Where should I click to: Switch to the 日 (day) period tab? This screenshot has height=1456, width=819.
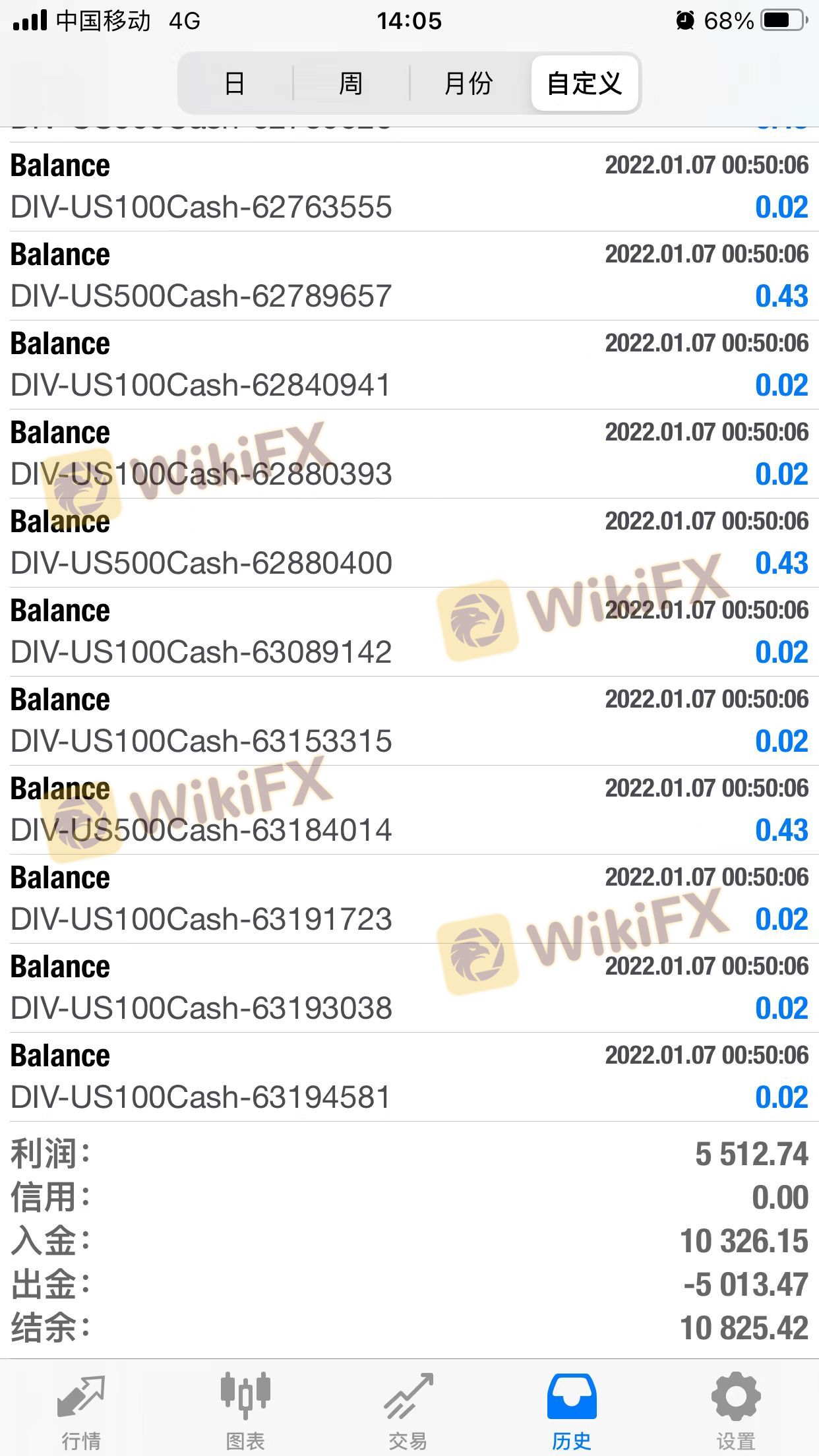coord(235,84)
